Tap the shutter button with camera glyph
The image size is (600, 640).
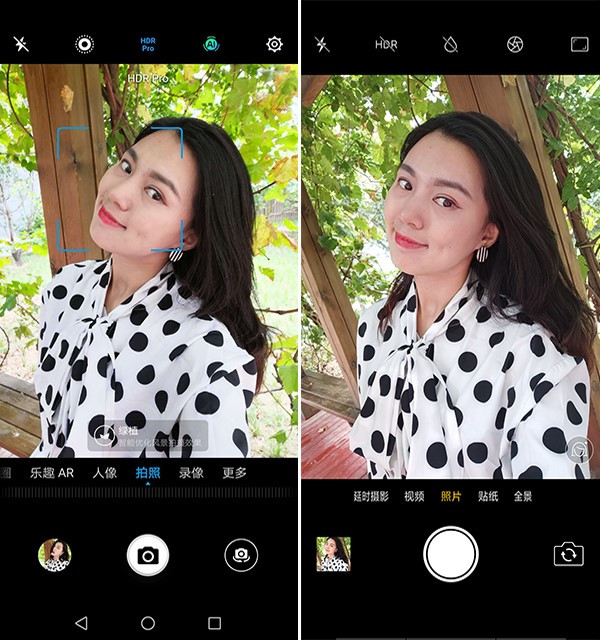[x=148, y=555]
